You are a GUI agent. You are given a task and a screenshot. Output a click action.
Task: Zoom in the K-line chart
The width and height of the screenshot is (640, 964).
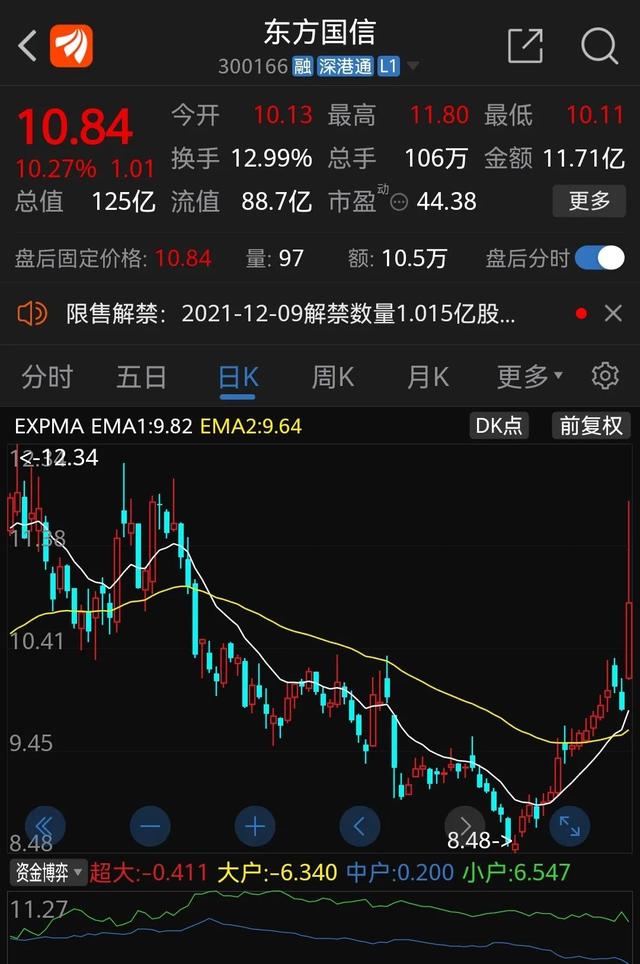(x=255, y=826)
